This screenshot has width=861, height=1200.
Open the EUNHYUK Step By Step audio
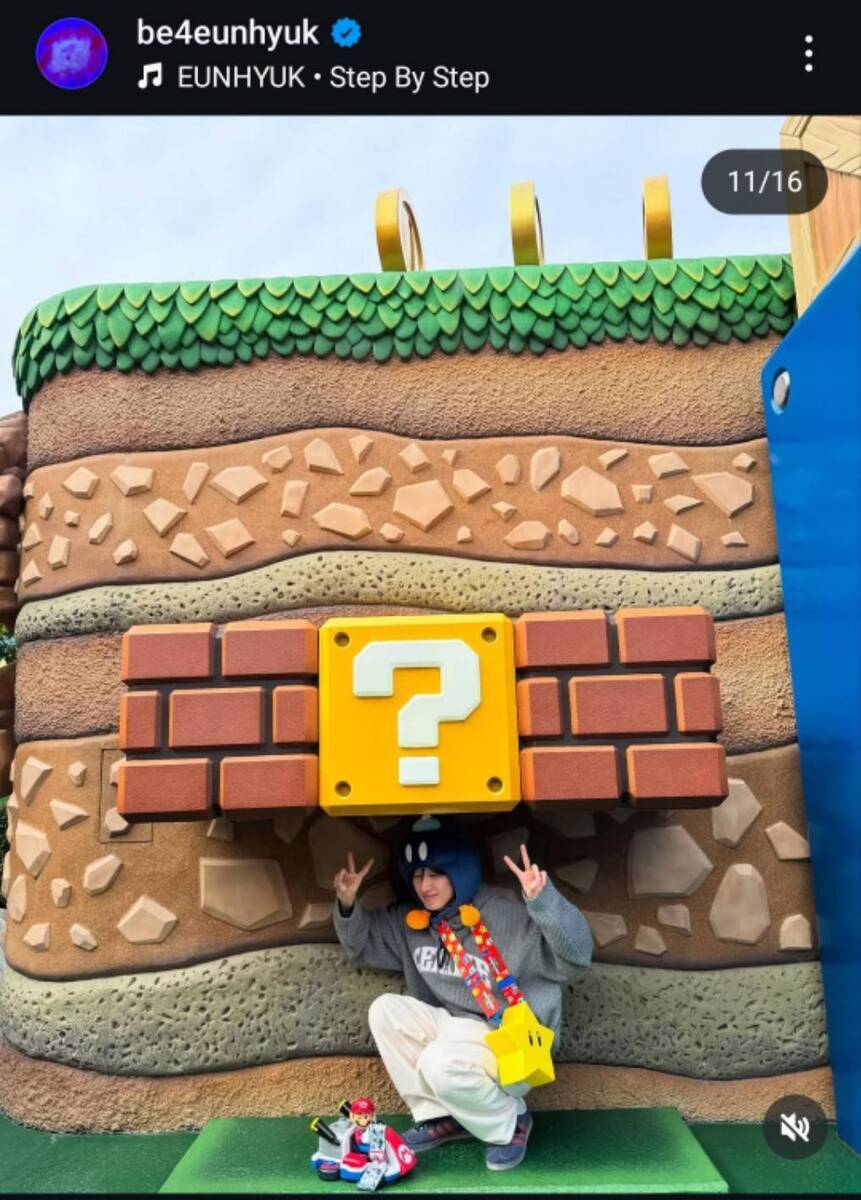[x=332, y=78]
